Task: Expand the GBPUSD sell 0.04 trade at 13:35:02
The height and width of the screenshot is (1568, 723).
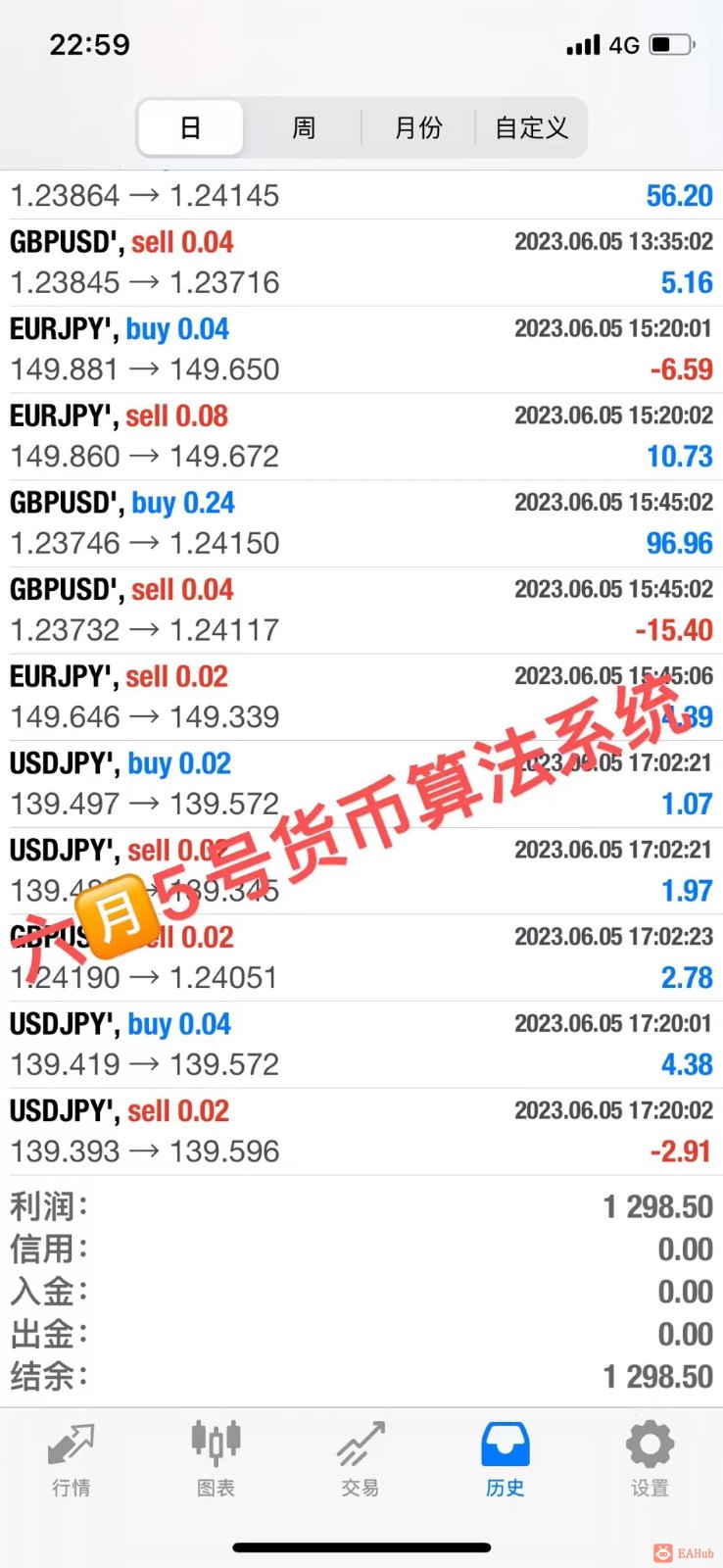Action: pos(361,263)
